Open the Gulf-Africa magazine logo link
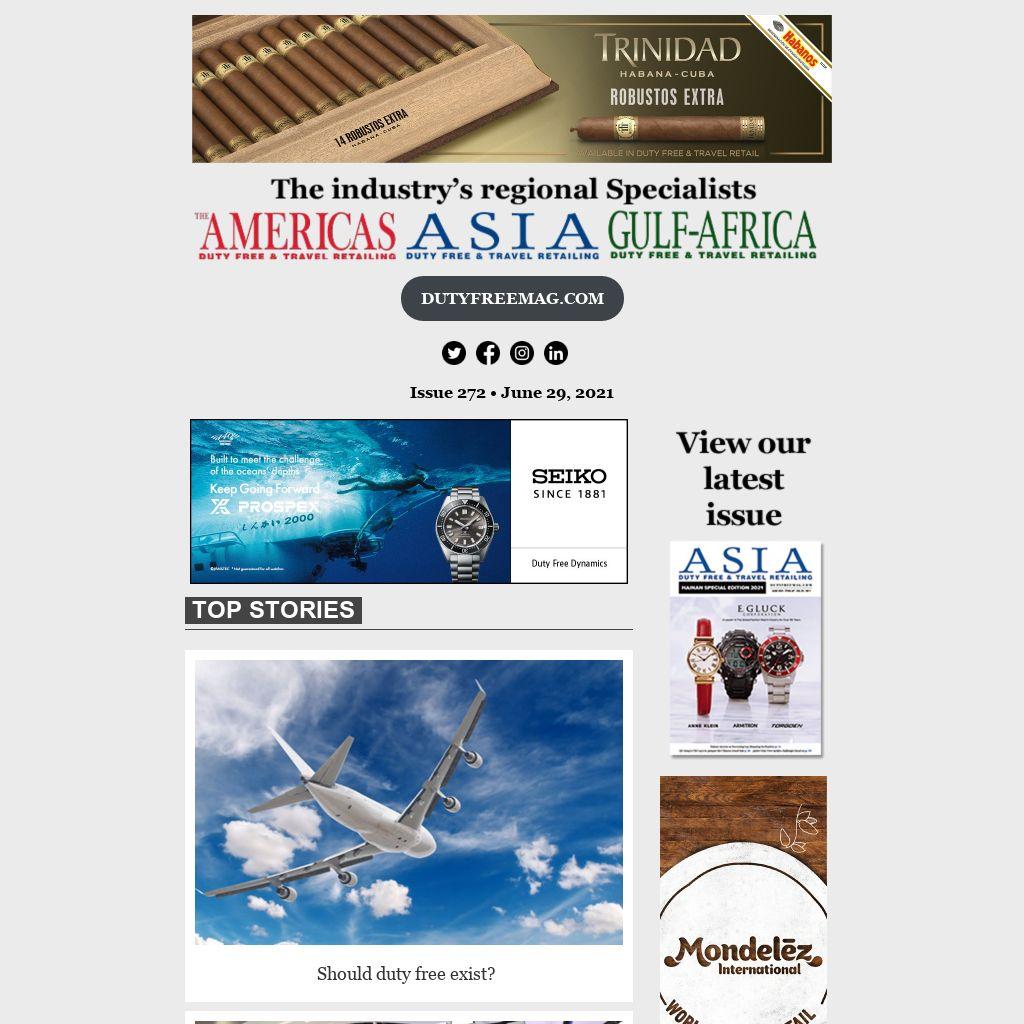 tap(712, 234)
